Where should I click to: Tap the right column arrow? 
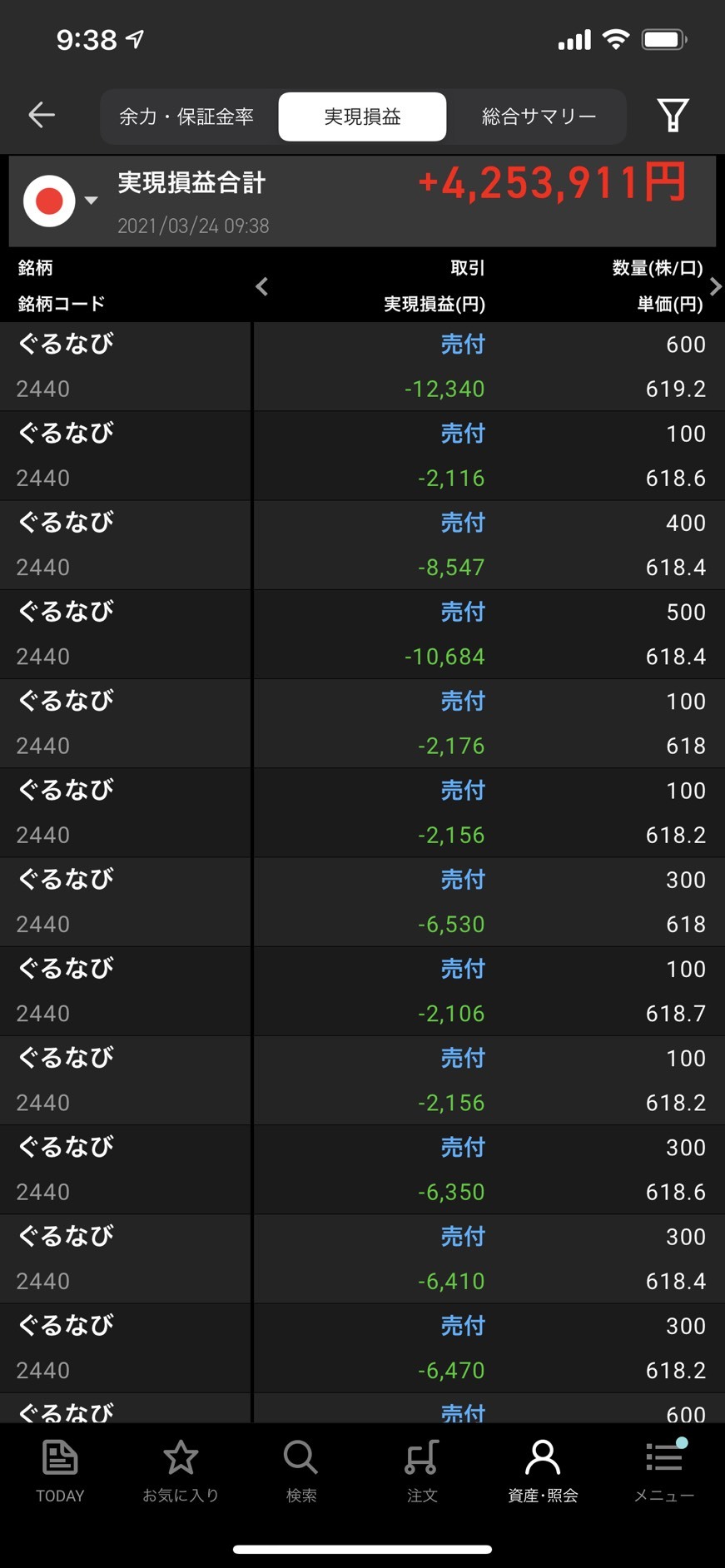pyautogui.click(x=714, y=286)
